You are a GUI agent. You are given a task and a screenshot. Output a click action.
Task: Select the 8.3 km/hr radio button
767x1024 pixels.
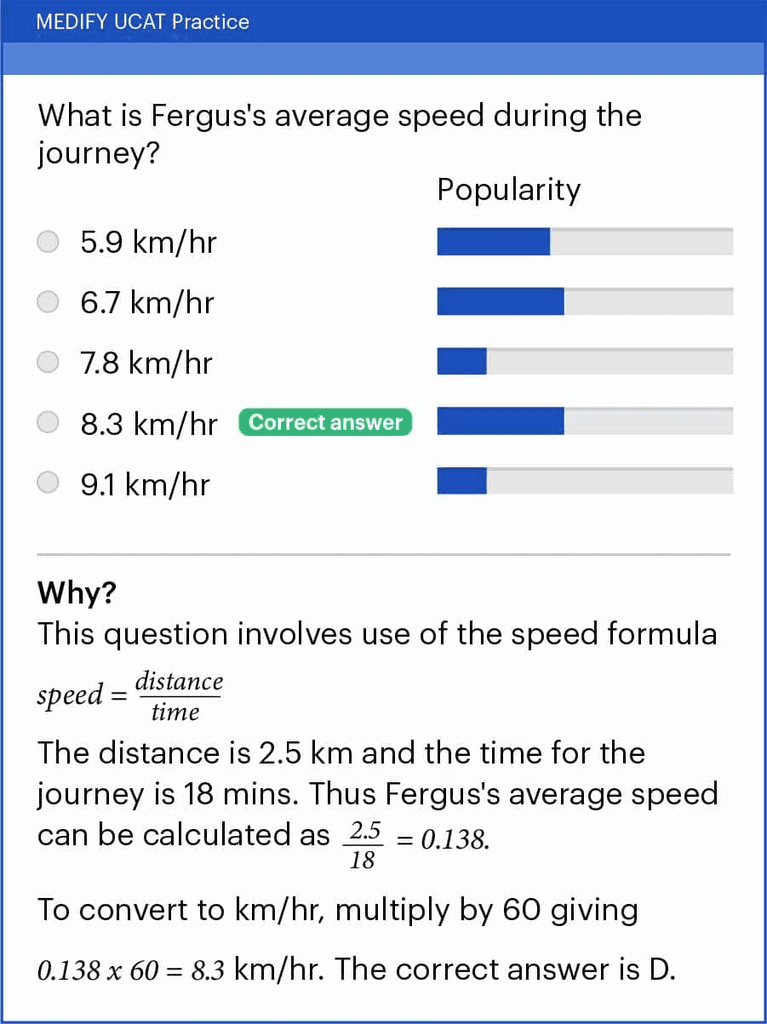pyautogui.click(x=47, y=422)
